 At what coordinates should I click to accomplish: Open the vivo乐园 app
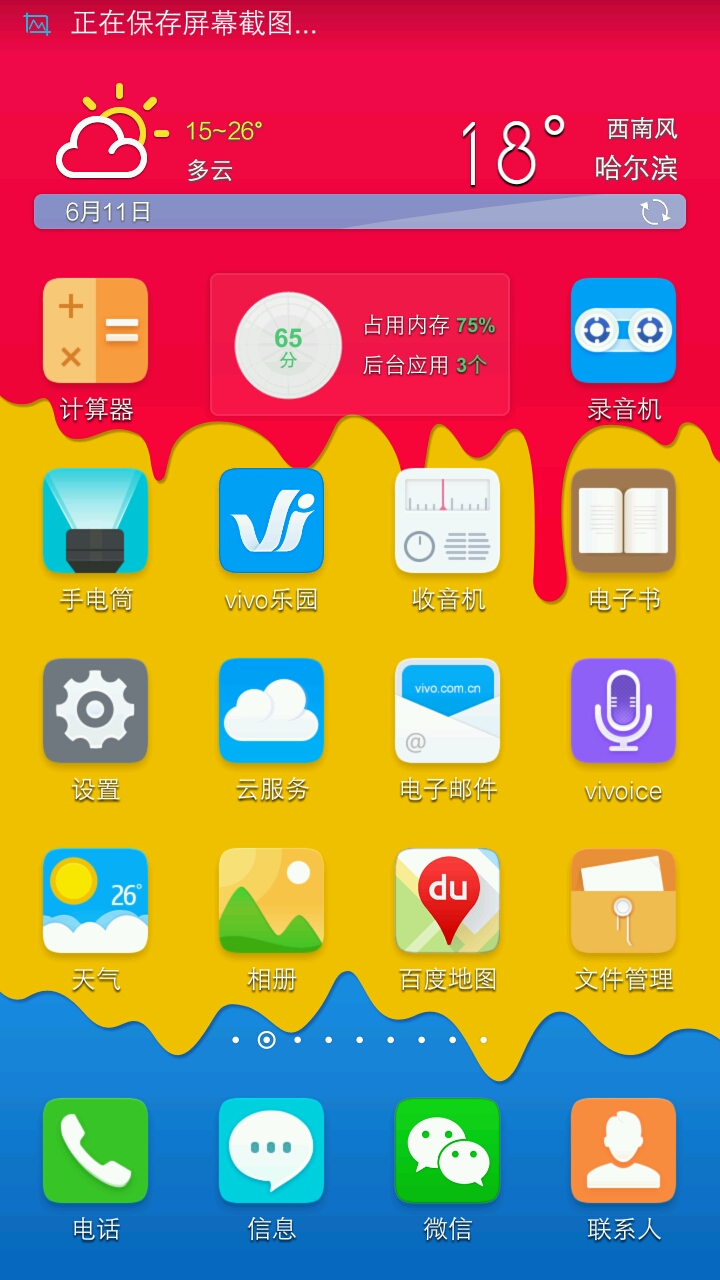(271, 521)
